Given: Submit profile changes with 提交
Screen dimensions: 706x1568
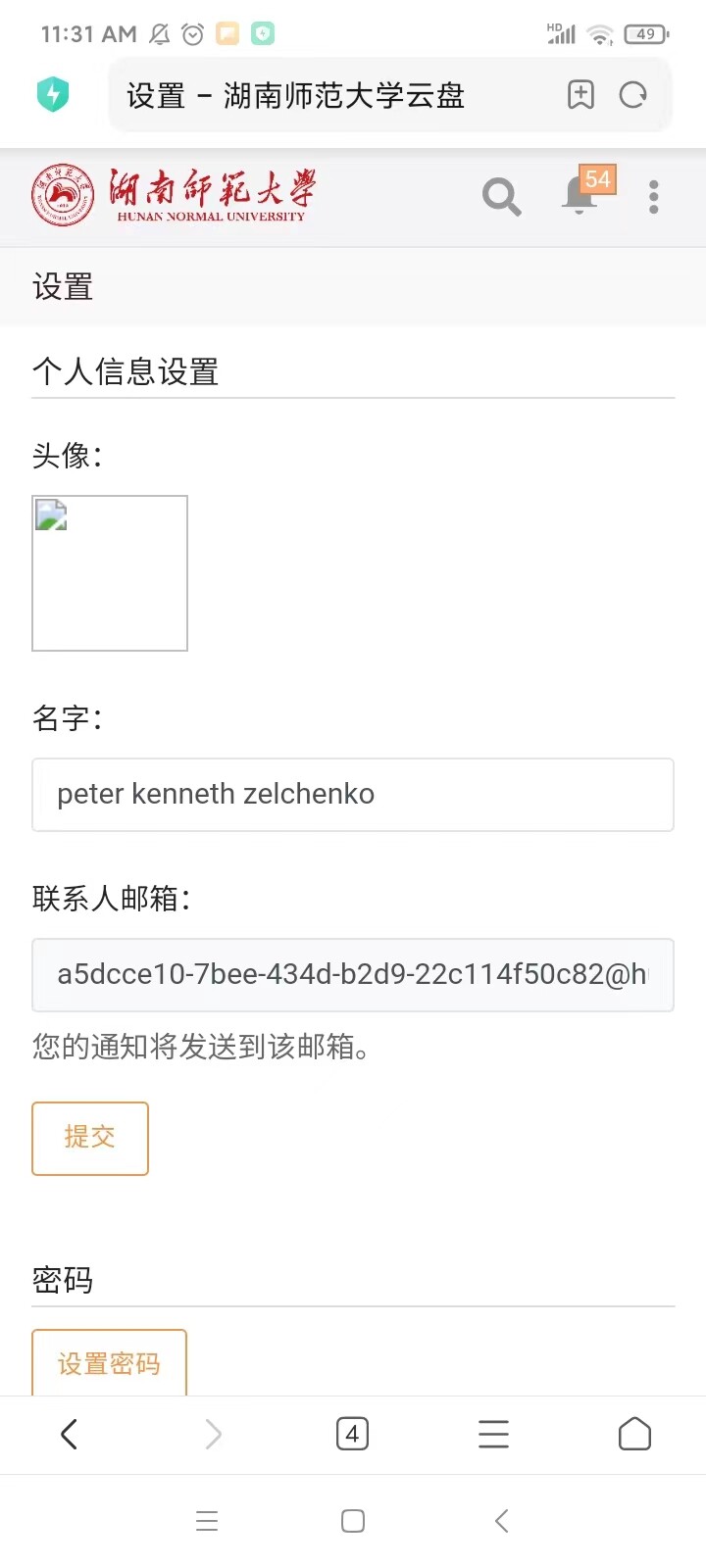Looking at the screenshot, I should tap(90, 1138).
